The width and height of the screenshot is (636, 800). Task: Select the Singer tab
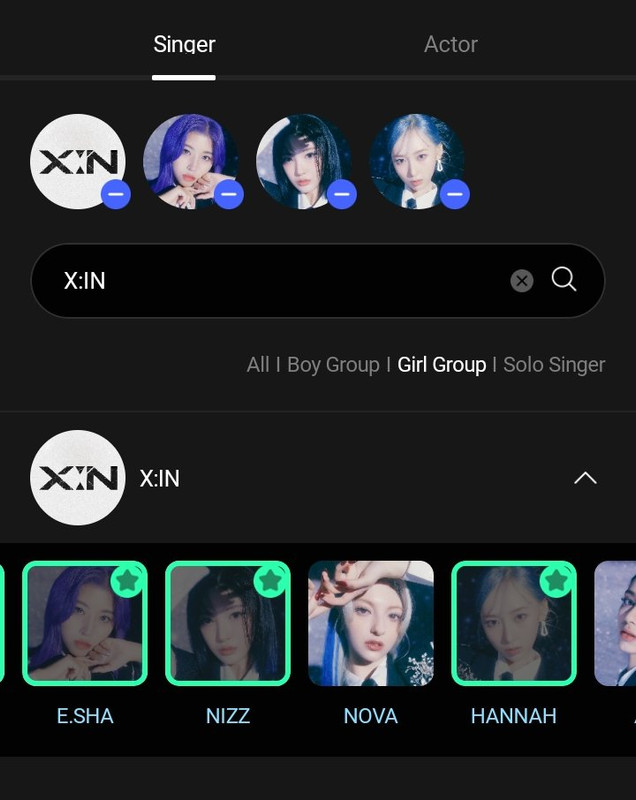pyautogui.click(x=184, y=44)
